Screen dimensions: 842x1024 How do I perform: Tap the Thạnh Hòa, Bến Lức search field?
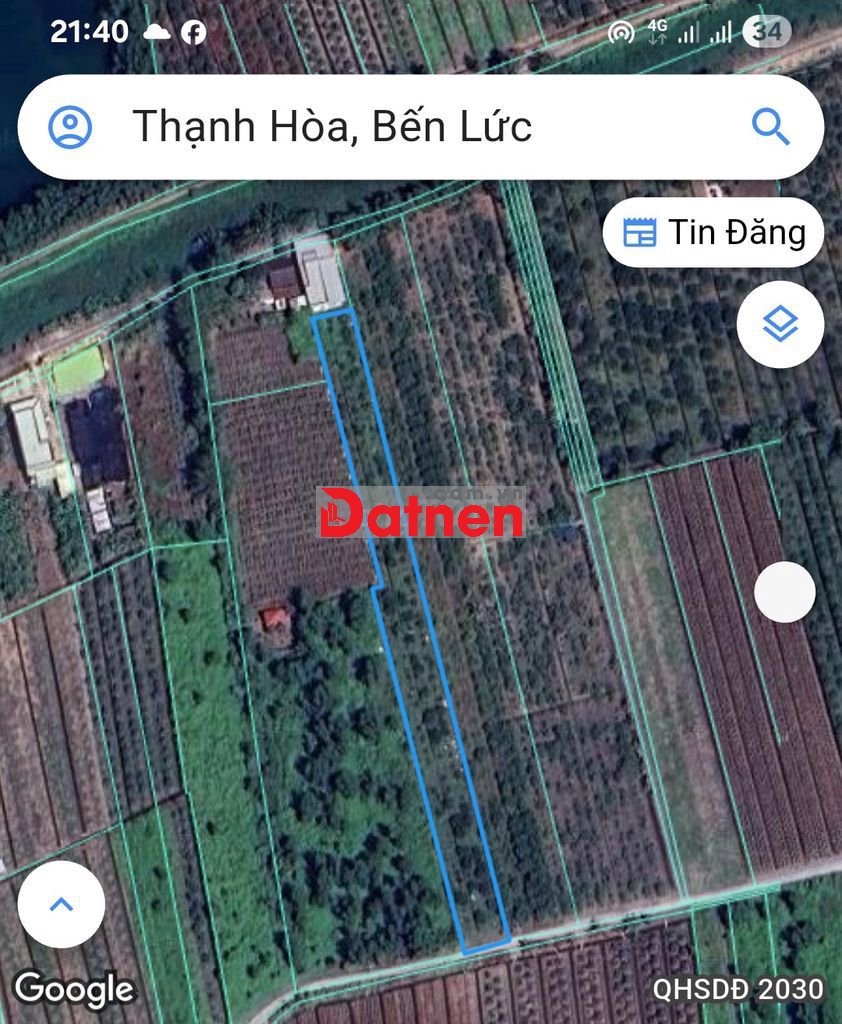click(400, 127)
